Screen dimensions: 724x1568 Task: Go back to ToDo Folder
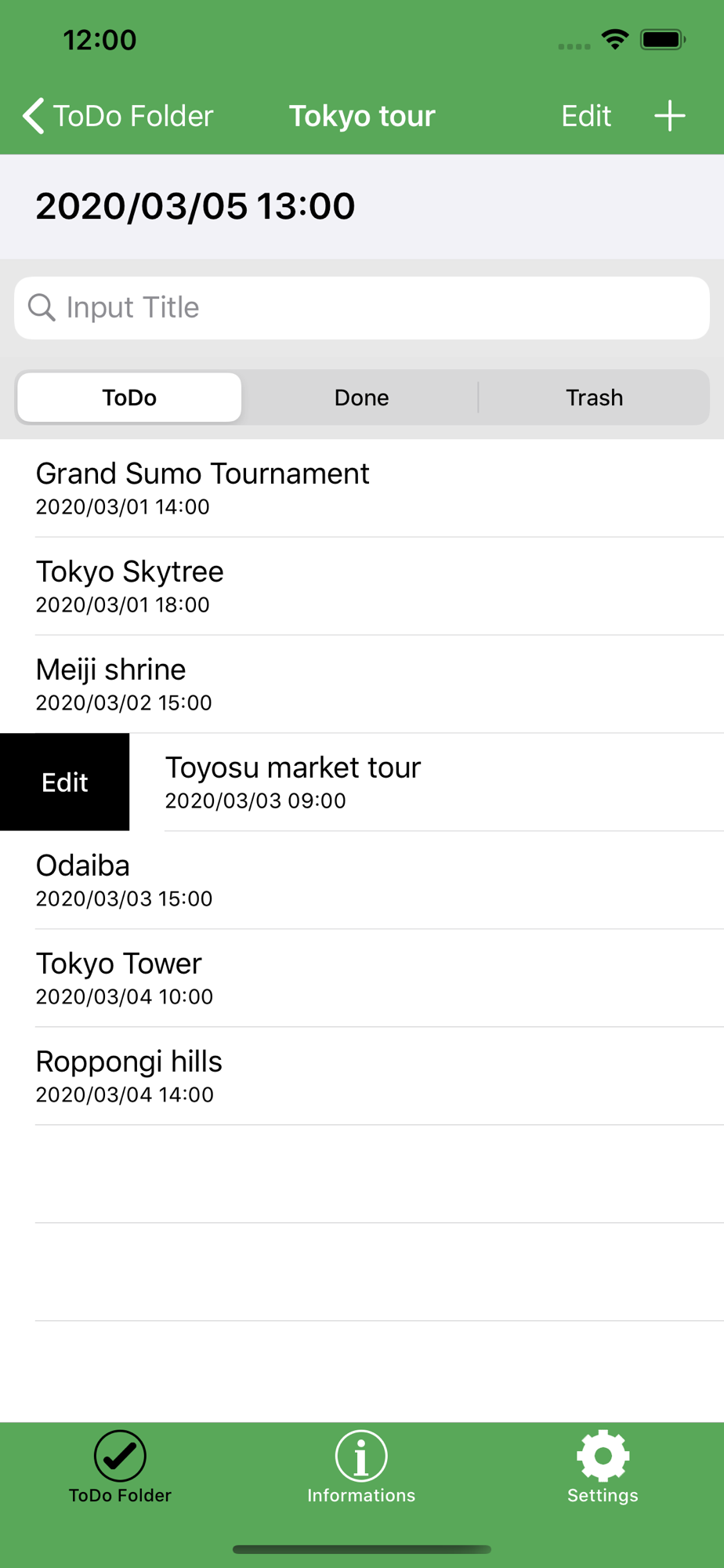tap(118, 116)
